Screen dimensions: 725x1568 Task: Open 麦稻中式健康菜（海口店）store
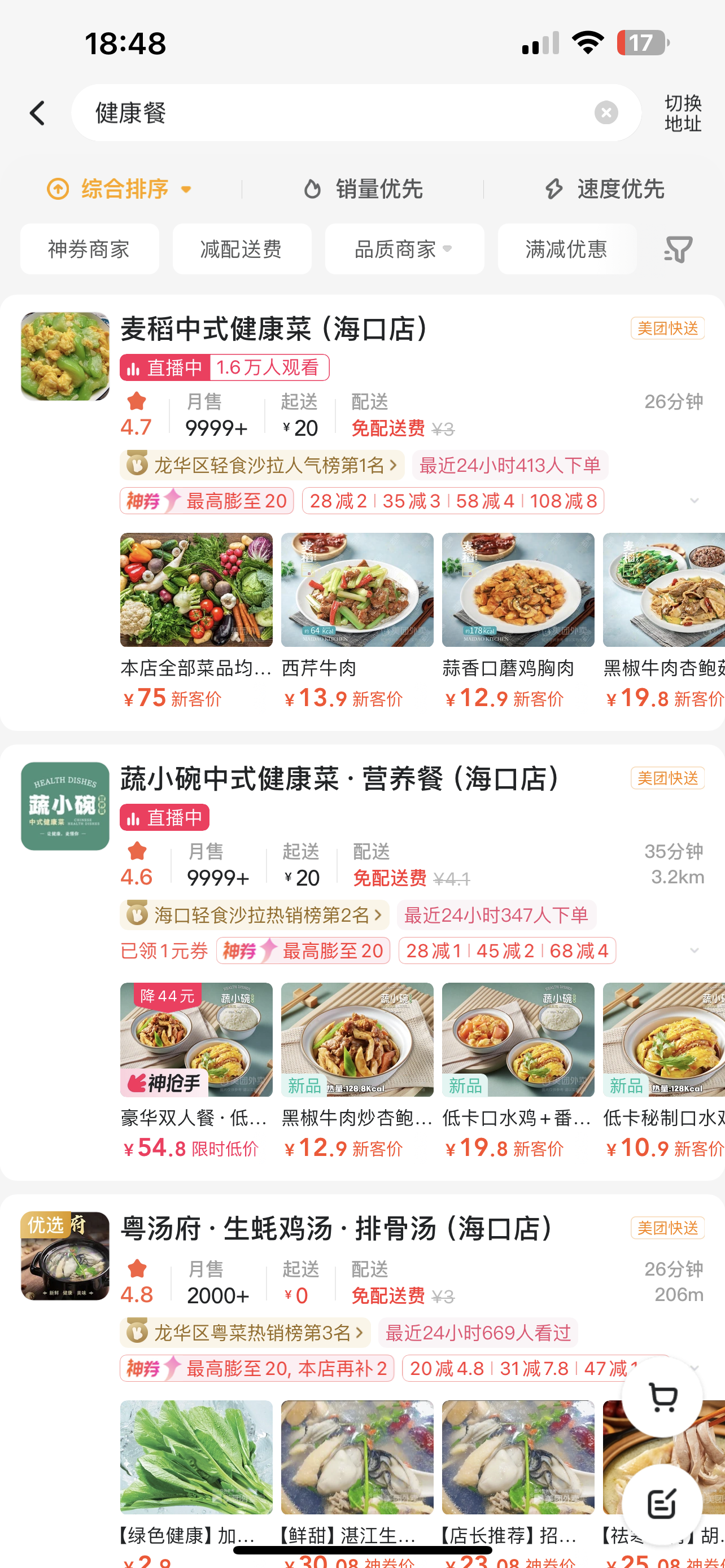[x=275, y=329]
